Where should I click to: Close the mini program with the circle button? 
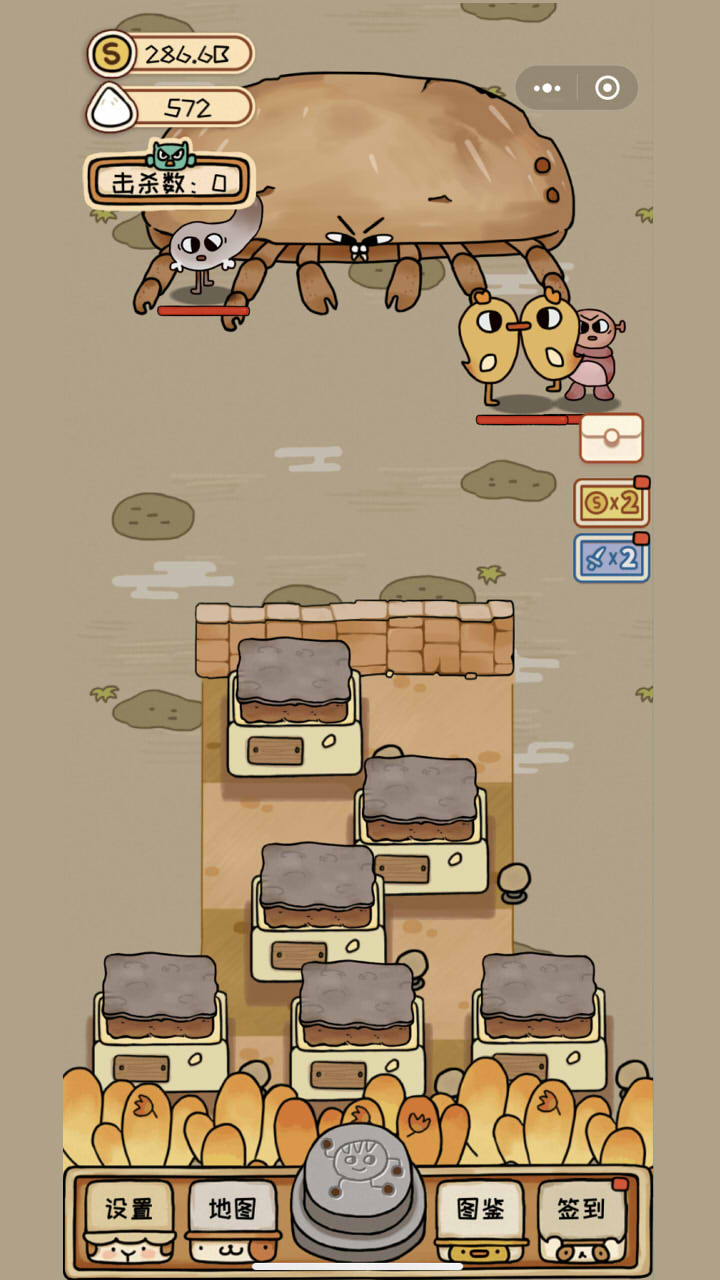607,88
